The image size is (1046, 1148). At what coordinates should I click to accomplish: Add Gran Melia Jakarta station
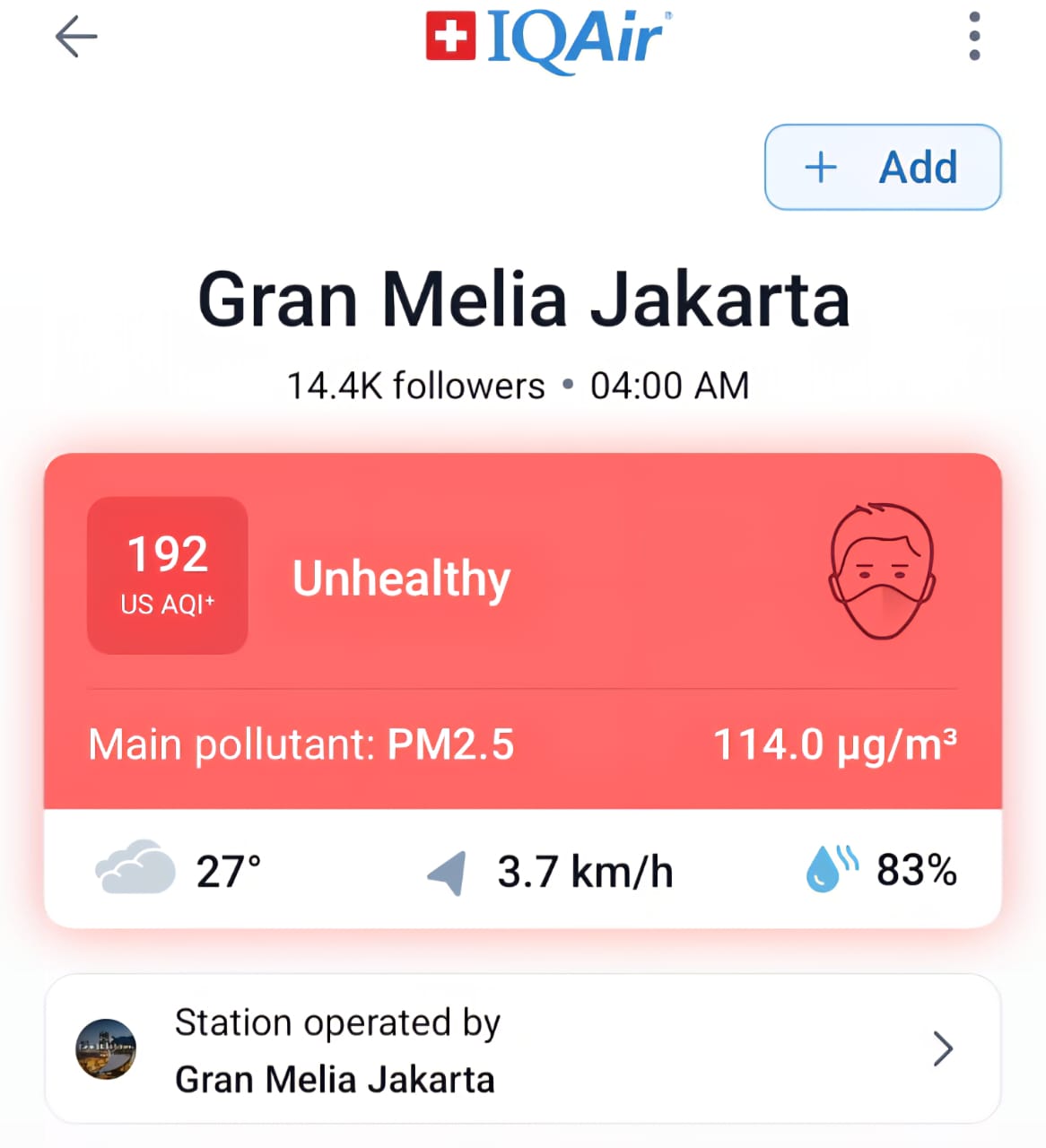click(882, 168)
